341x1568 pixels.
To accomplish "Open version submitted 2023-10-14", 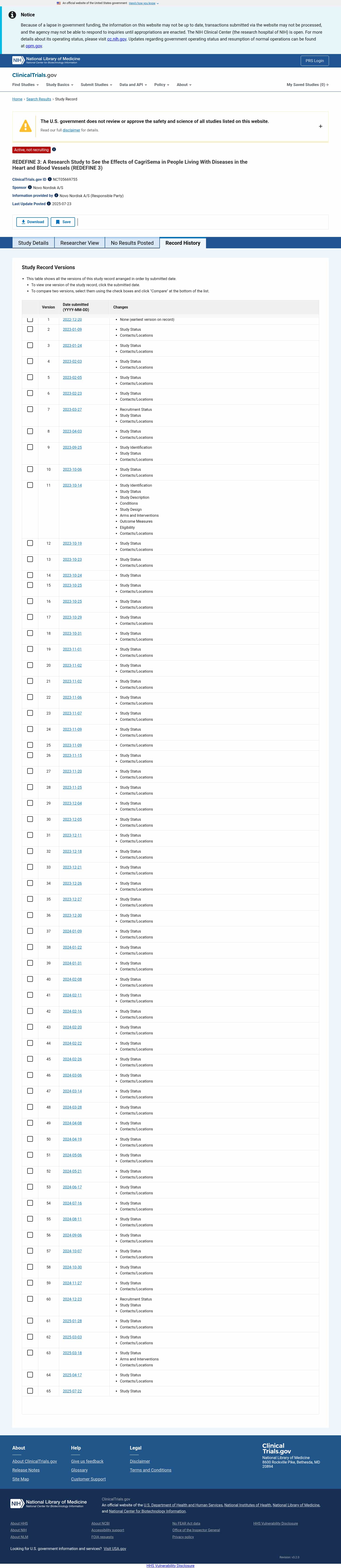I will pyautogui.click(x=72, y=485).
